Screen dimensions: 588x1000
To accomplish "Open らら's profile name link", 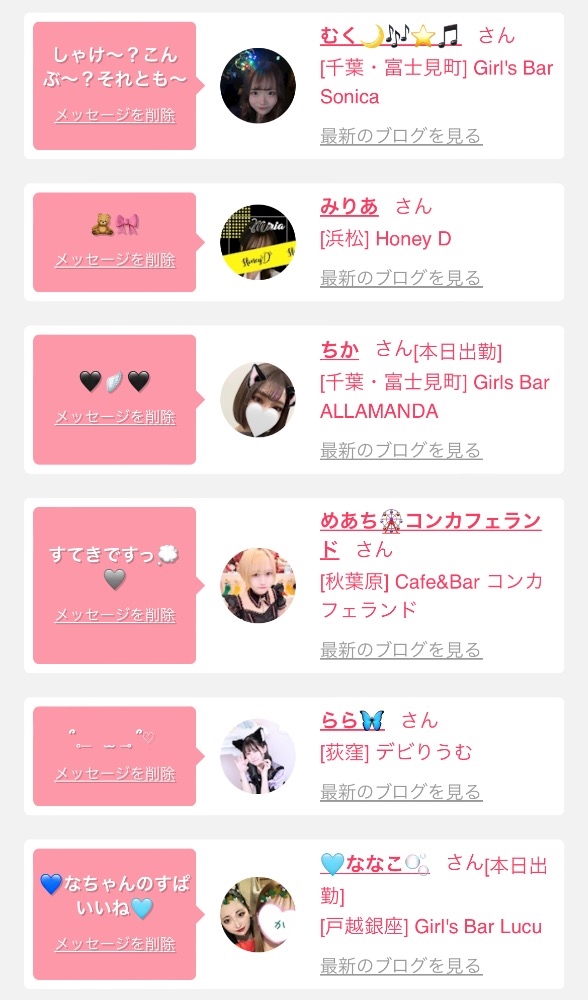I will click(x=352, y=721).
